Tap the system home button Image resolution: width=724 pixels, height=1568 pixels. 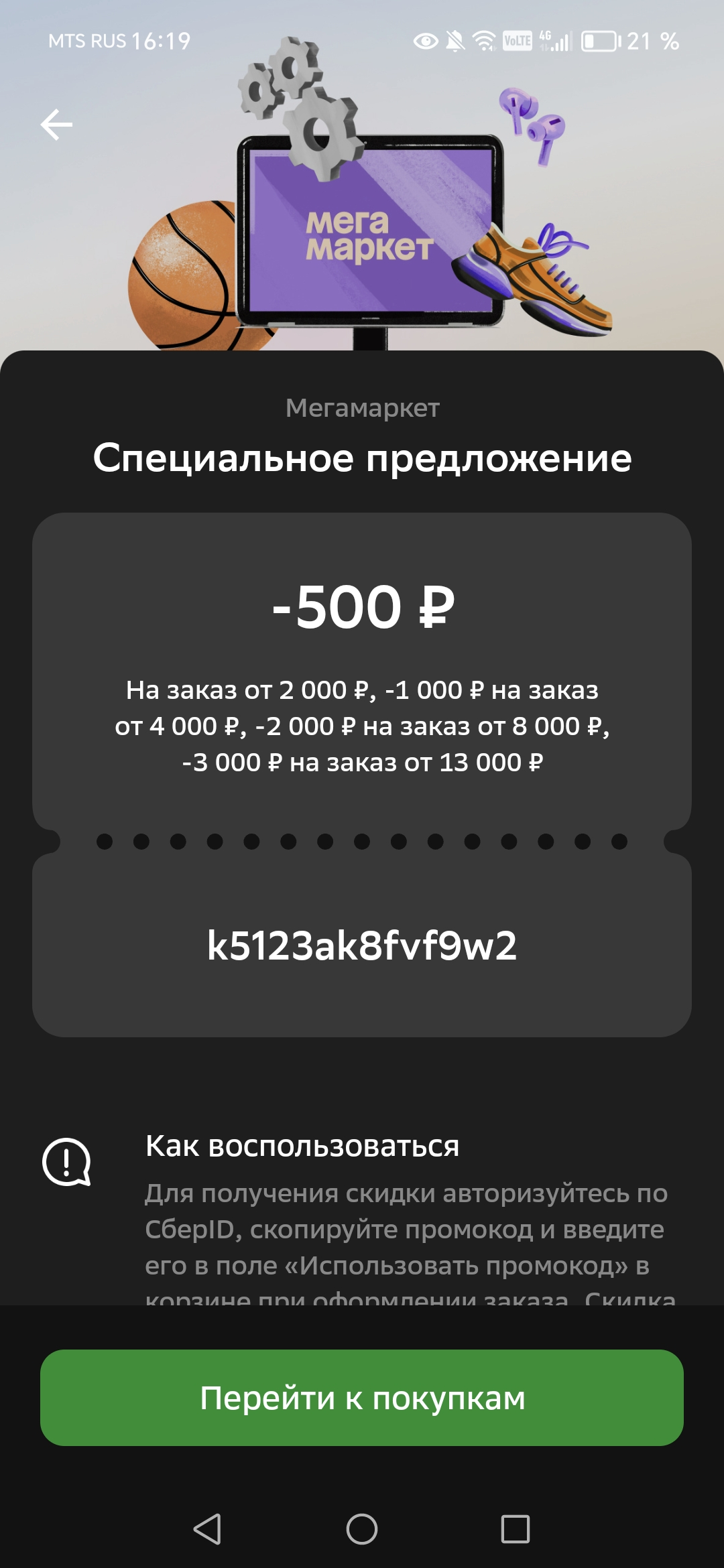pos(362,1529)
